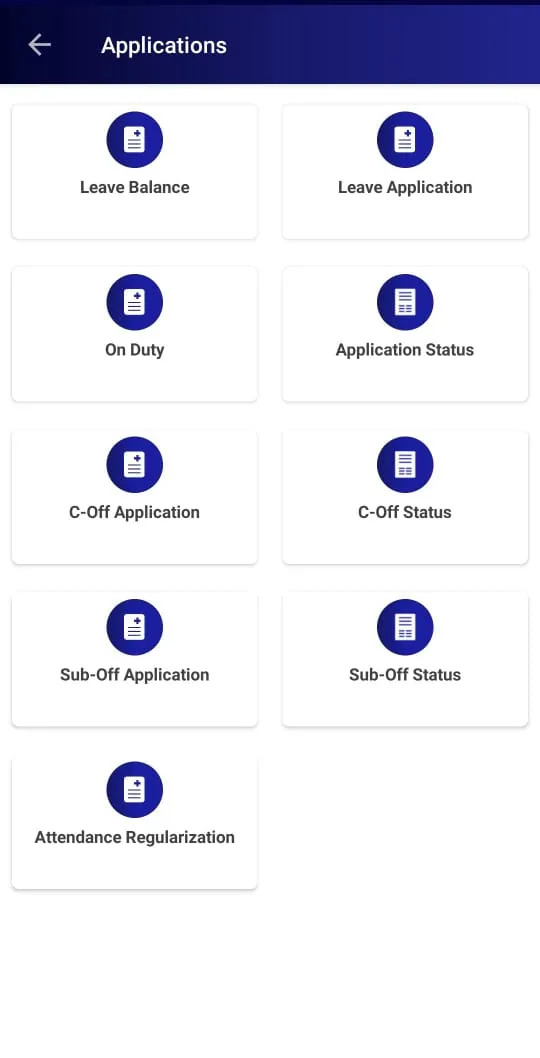Open the C-Off Application card
Image resolution: width=540 pixels, height=1058 pixels.
(134, 497)
